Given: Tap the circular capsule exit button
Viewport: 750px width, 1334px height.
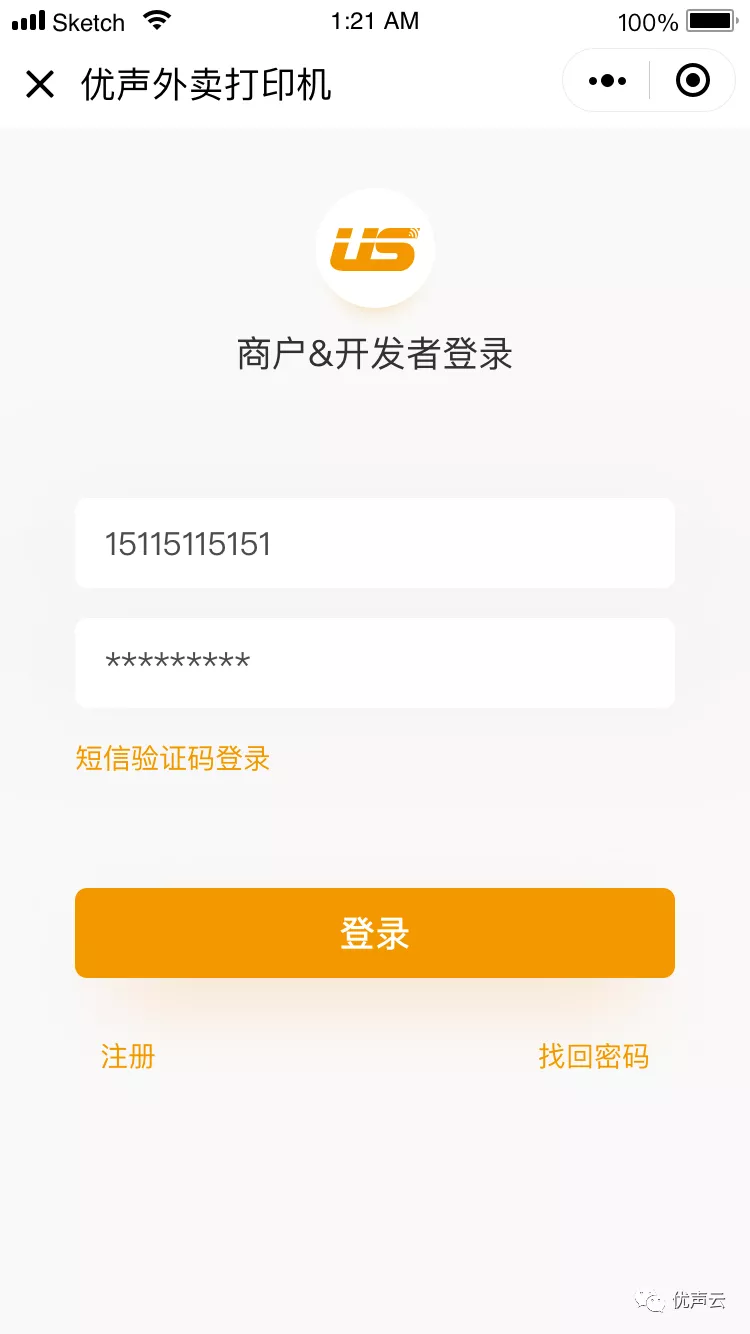Looking at the screenshot, I should 693,81.
